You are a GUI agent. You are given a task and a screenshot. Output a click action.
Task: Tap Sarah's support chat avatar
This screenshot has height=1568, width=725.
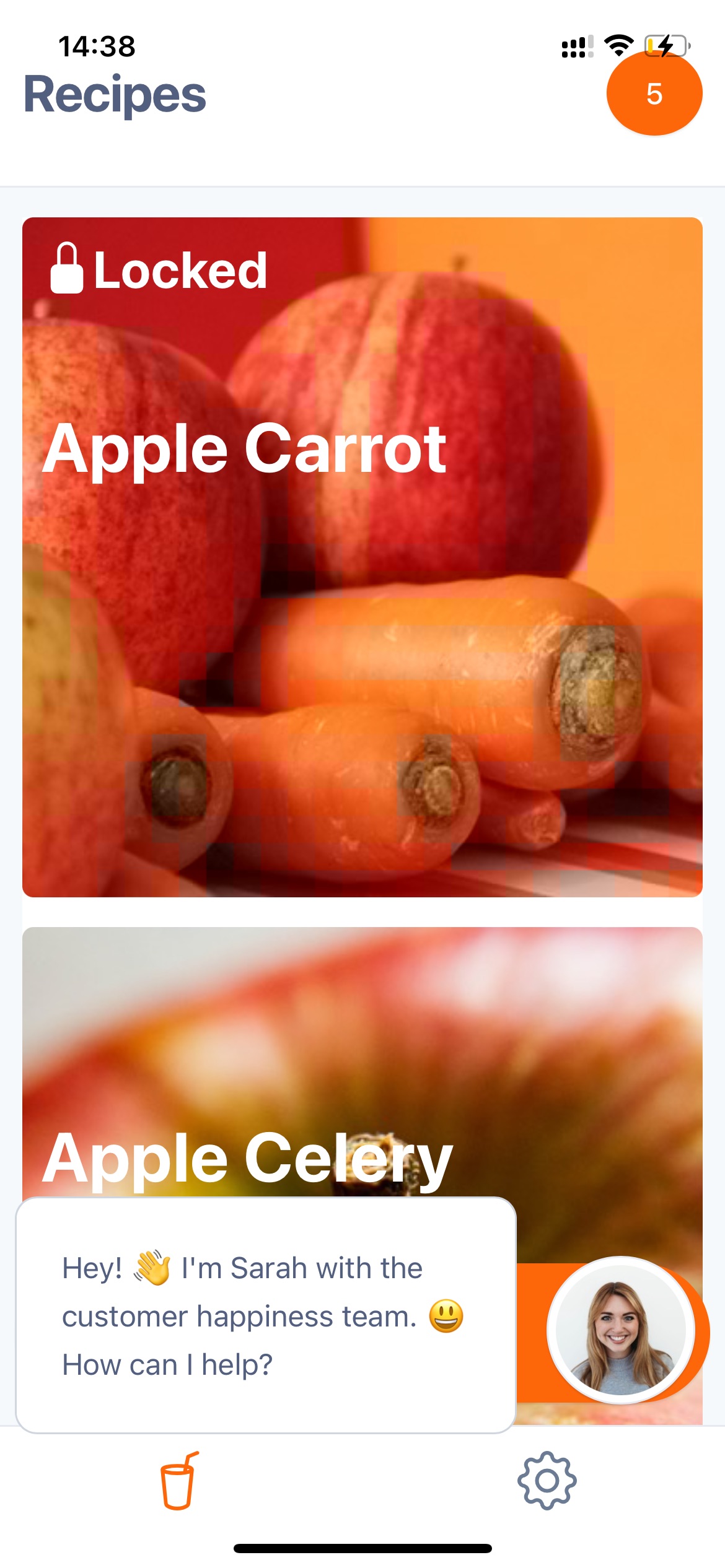(x=622, y=1330)
